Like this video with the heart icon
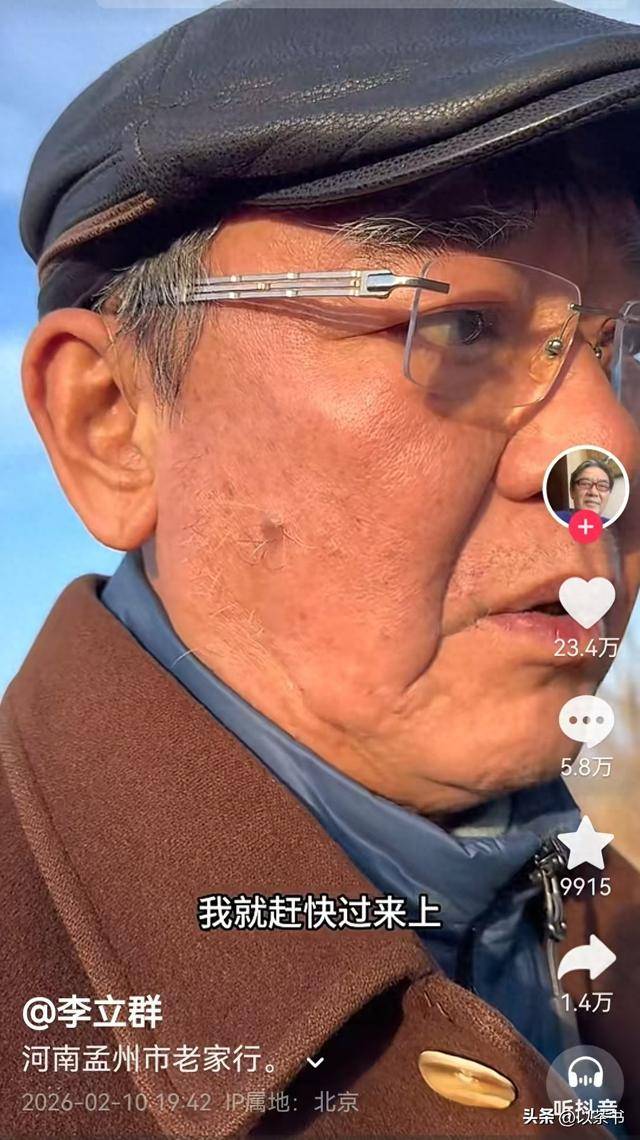The height and width of the screenshot is (1140, 640). click(586, 603)
